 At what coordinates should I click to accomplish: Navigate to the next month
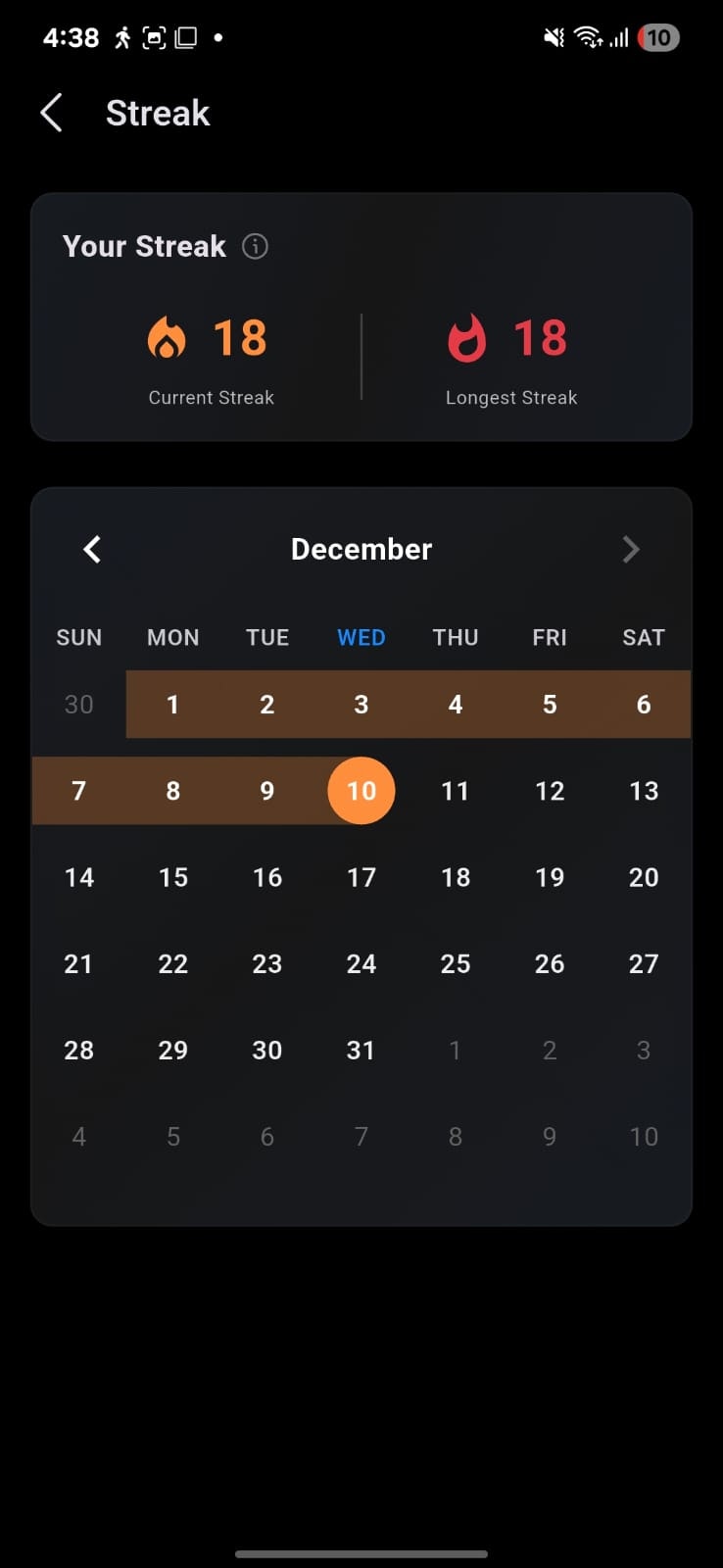[x=631, y=549]
